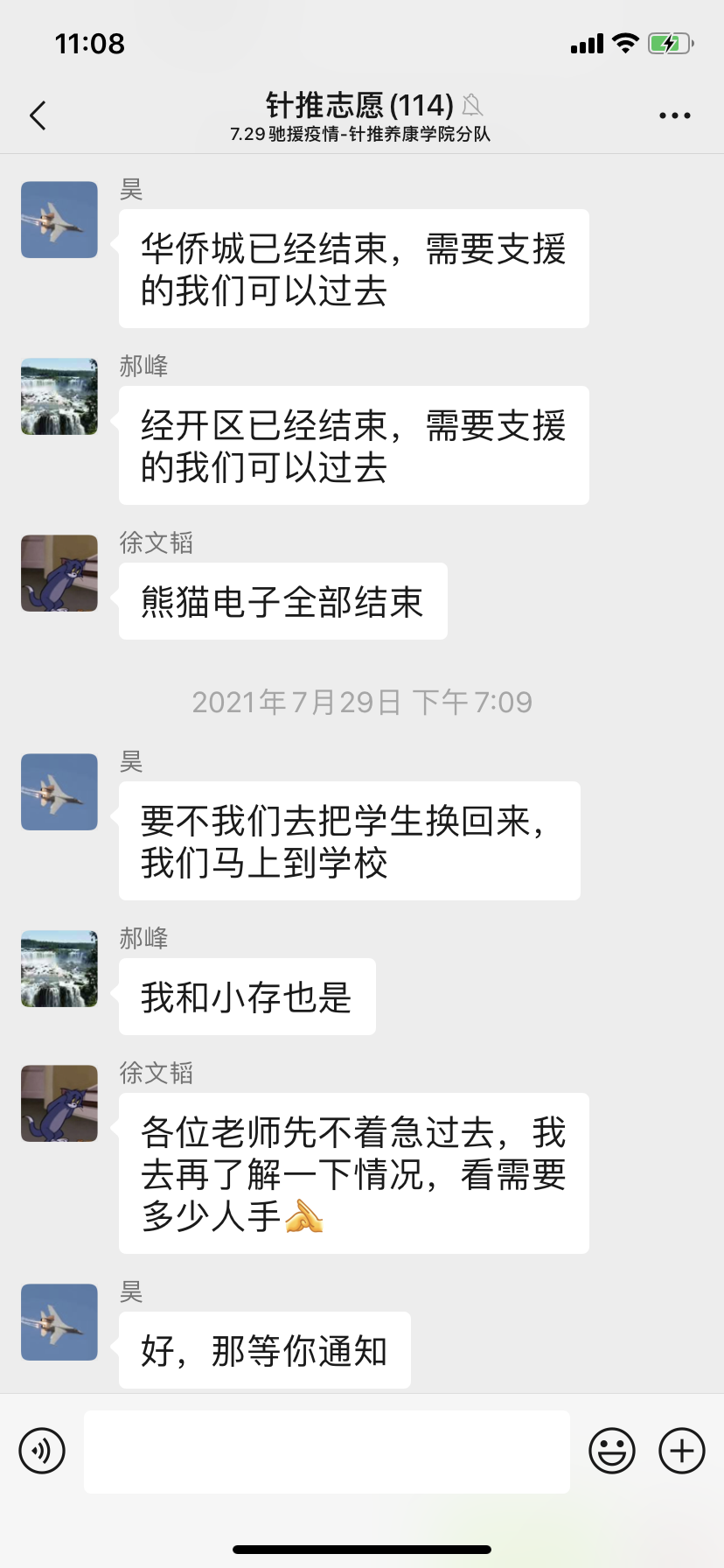Open 徐文韬's avatar beside 熊猫电子全部结束 message
This screenshot has height=1568, width=724.
(x=59, y=573)
